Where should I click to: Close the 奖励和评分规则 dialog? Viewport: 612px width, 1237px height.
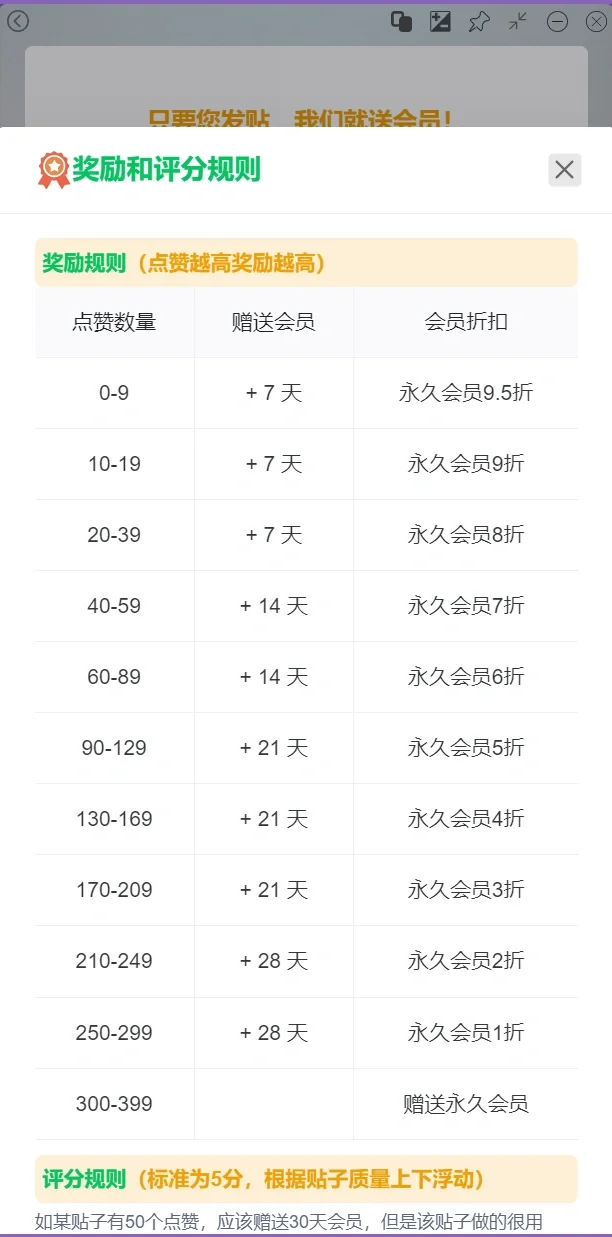click(565, 170)
